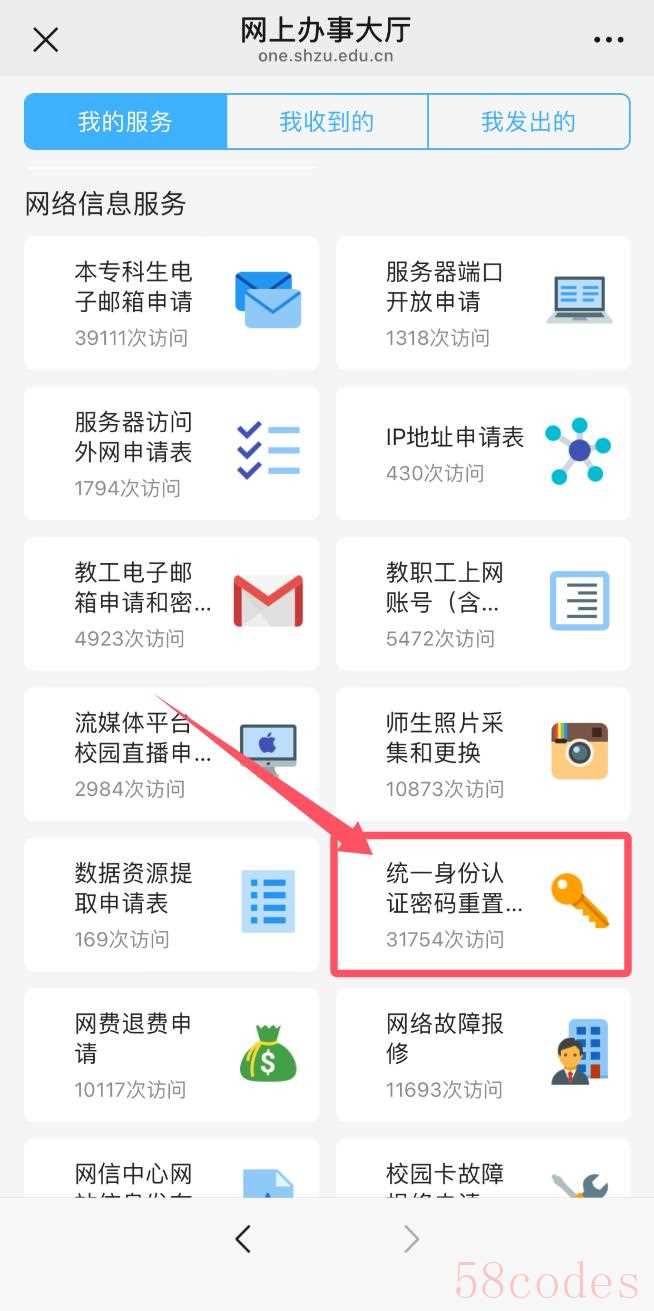Open 网络故障报修 service
This screenshot has width=654, height=1311.
(483, 1054)
